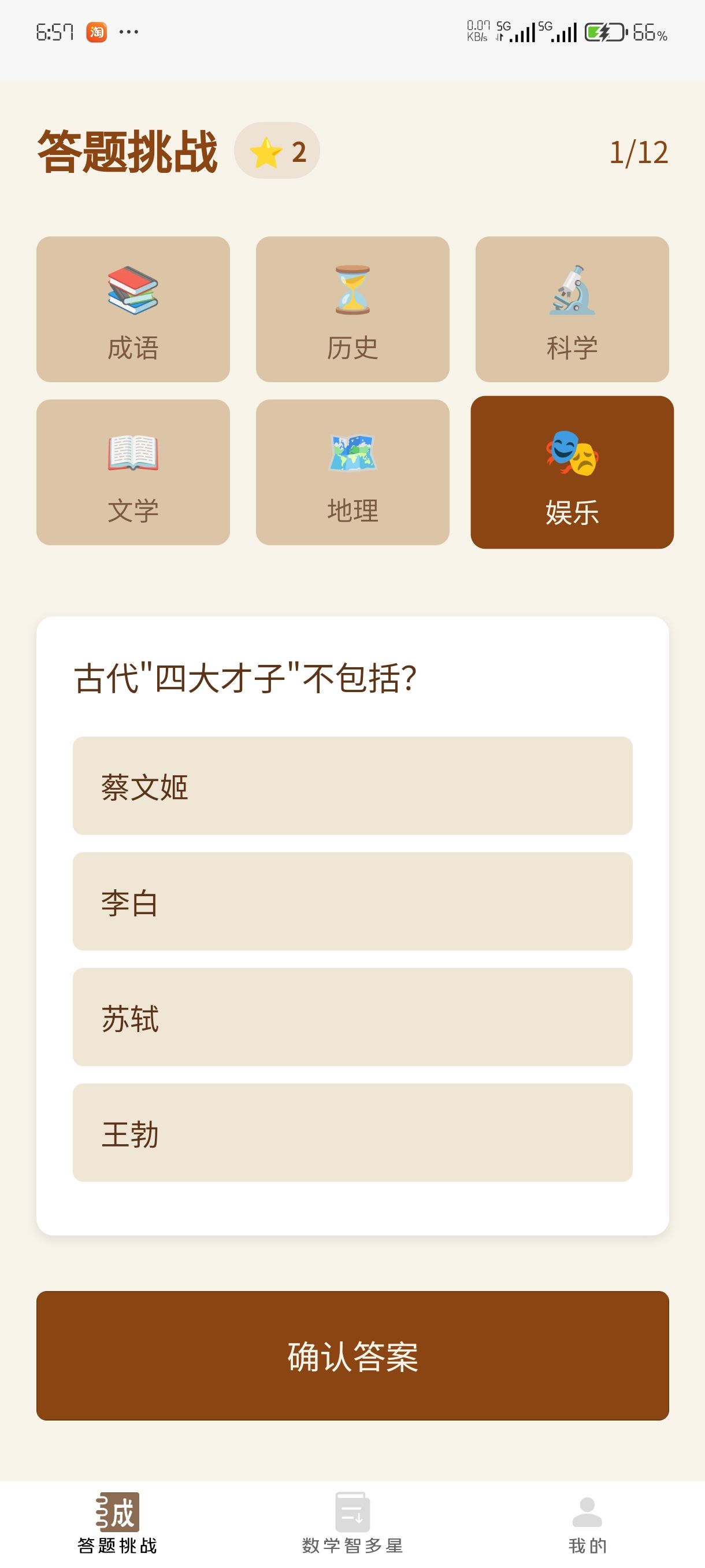Select the 成语 category

132,309
